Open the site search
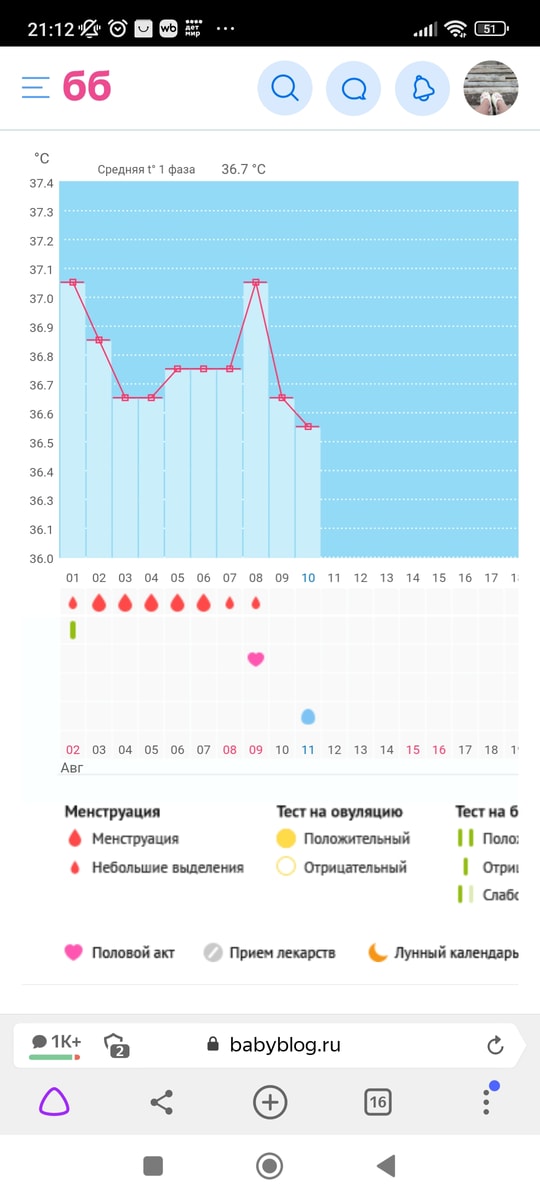Screen dimensions: 540x1200 click(286, 89)
